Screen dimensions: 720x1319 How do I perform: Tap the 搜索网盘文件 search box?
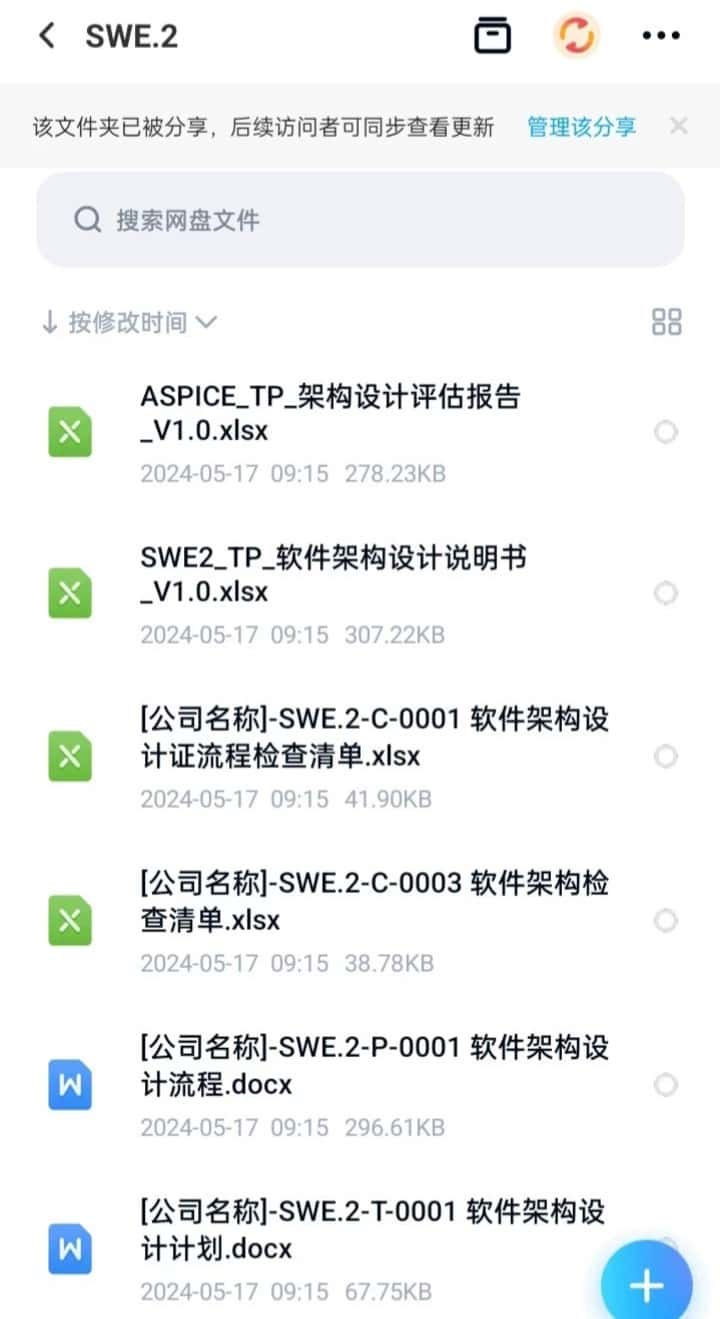tap(360, 220)
